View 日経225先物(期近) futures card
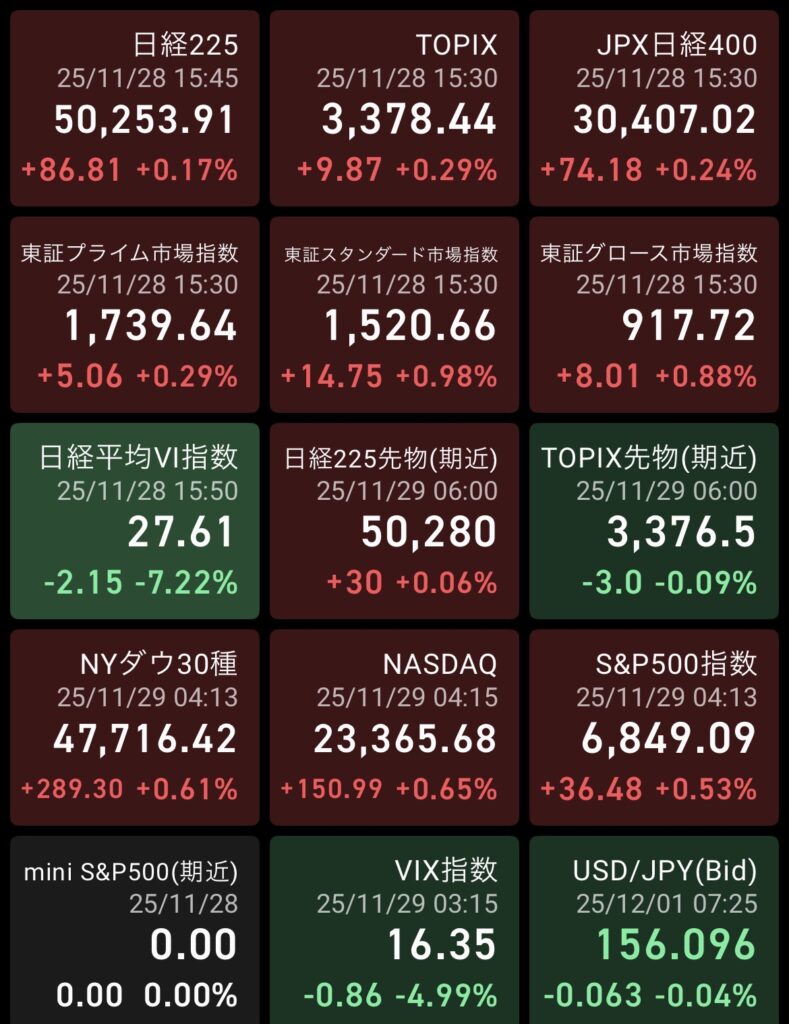This screenshot has height=1024, width=789. tap(394, 520)
